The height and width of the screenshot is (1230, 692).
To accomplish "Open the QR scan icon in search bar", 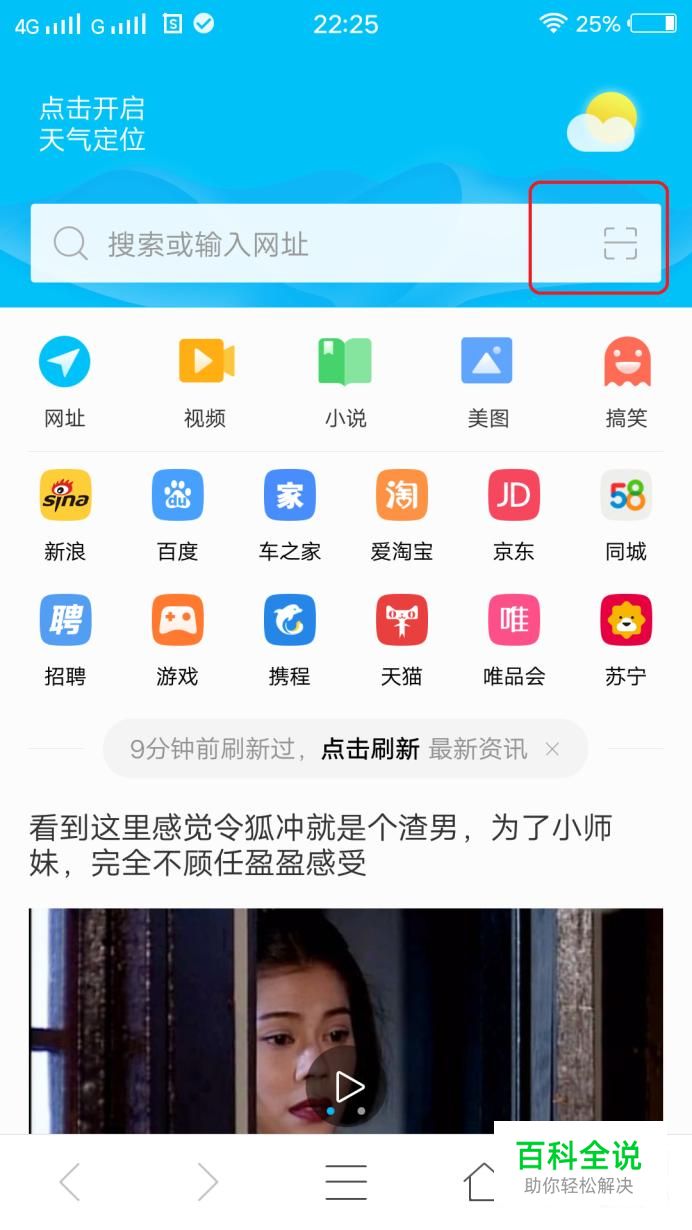I will (x=620, y=243).
